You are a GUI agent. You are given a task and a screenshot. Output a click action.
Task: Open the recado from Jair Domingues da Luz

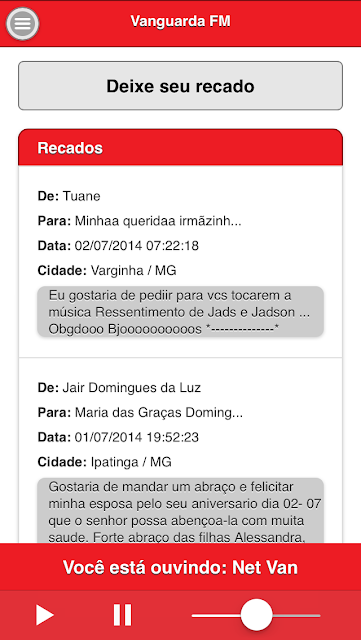click(180, 451)
